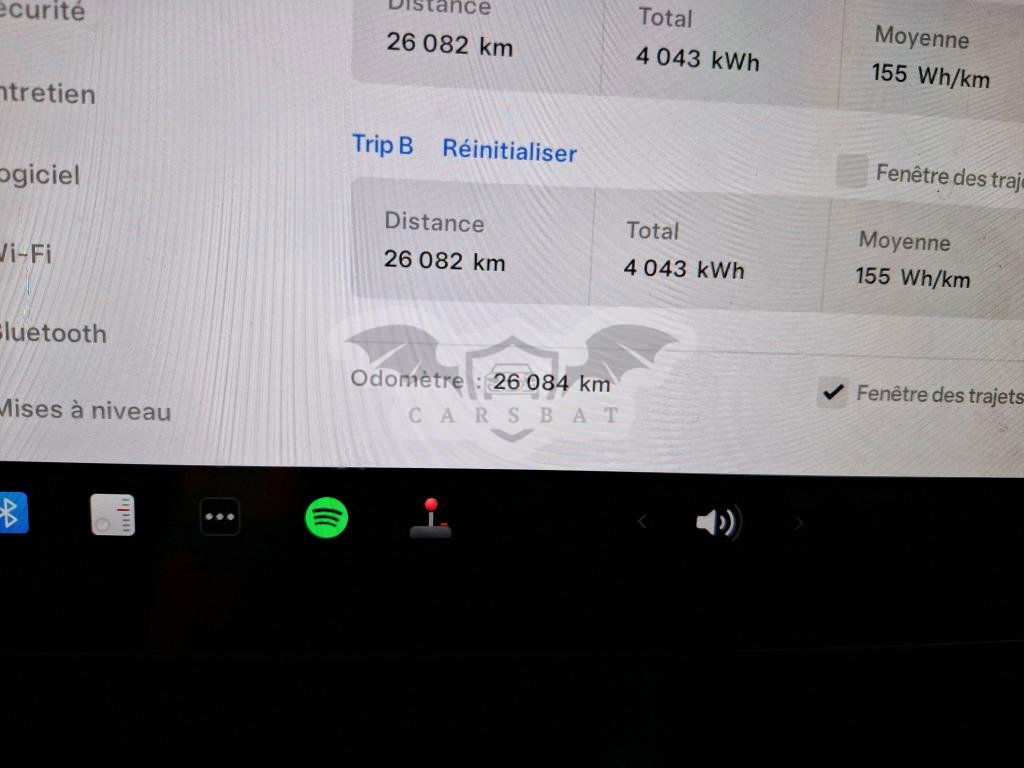Launch the Radio app from the dock
Viewport: 1024px width, 768px height.
click(x=113, y=516)
